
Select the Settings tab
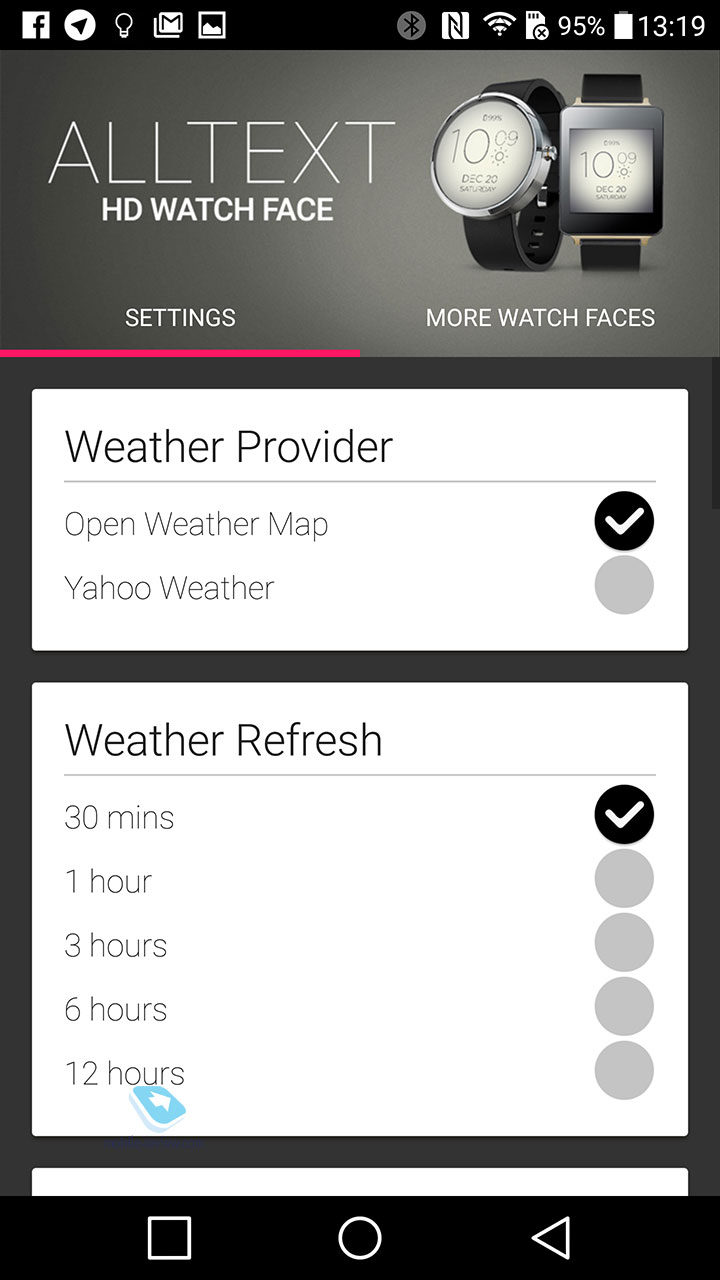[x=180, y=318]
